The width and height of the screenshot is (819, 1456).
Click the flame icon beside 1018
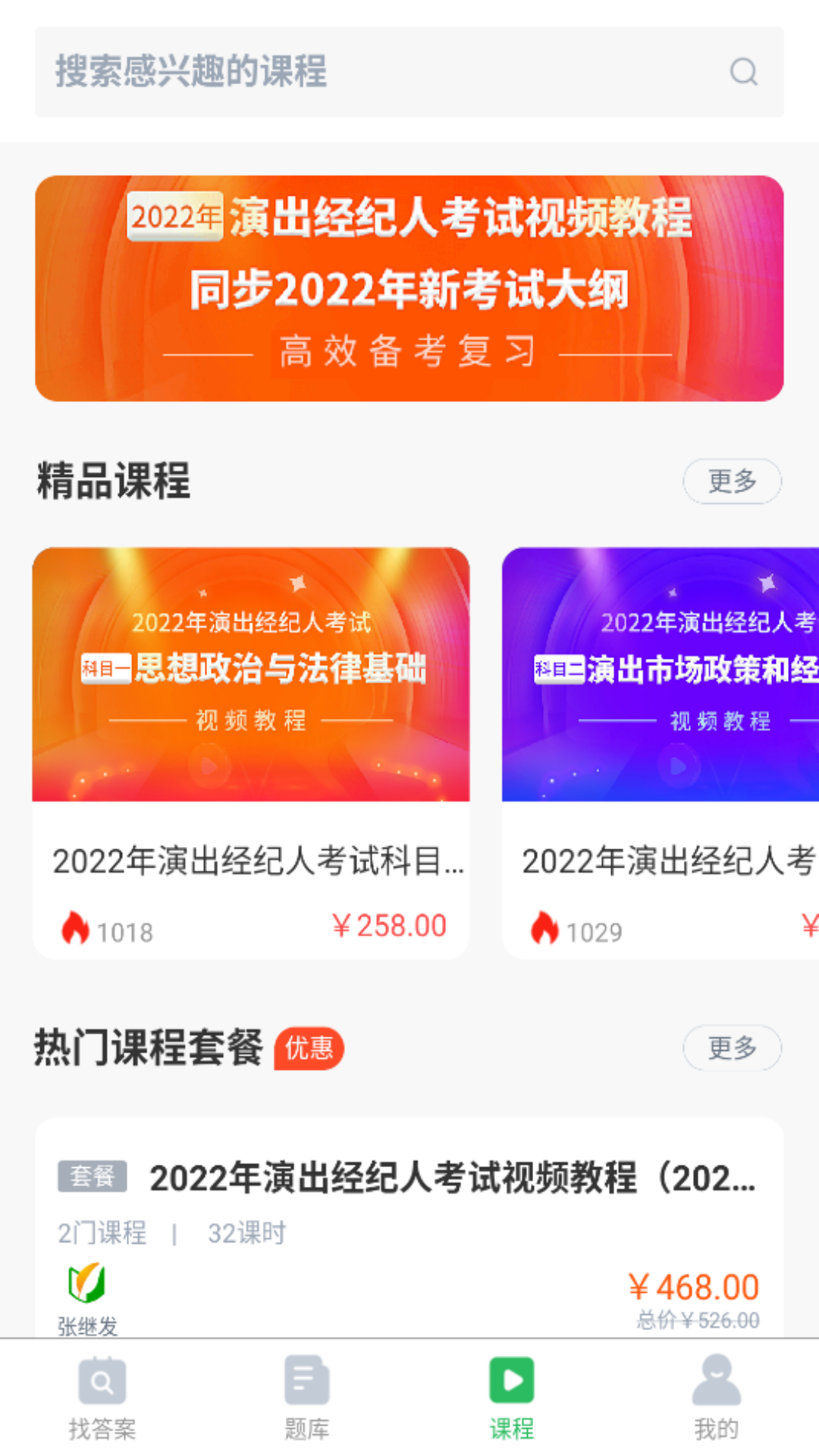pyautogui.click(x=75, y=925)
